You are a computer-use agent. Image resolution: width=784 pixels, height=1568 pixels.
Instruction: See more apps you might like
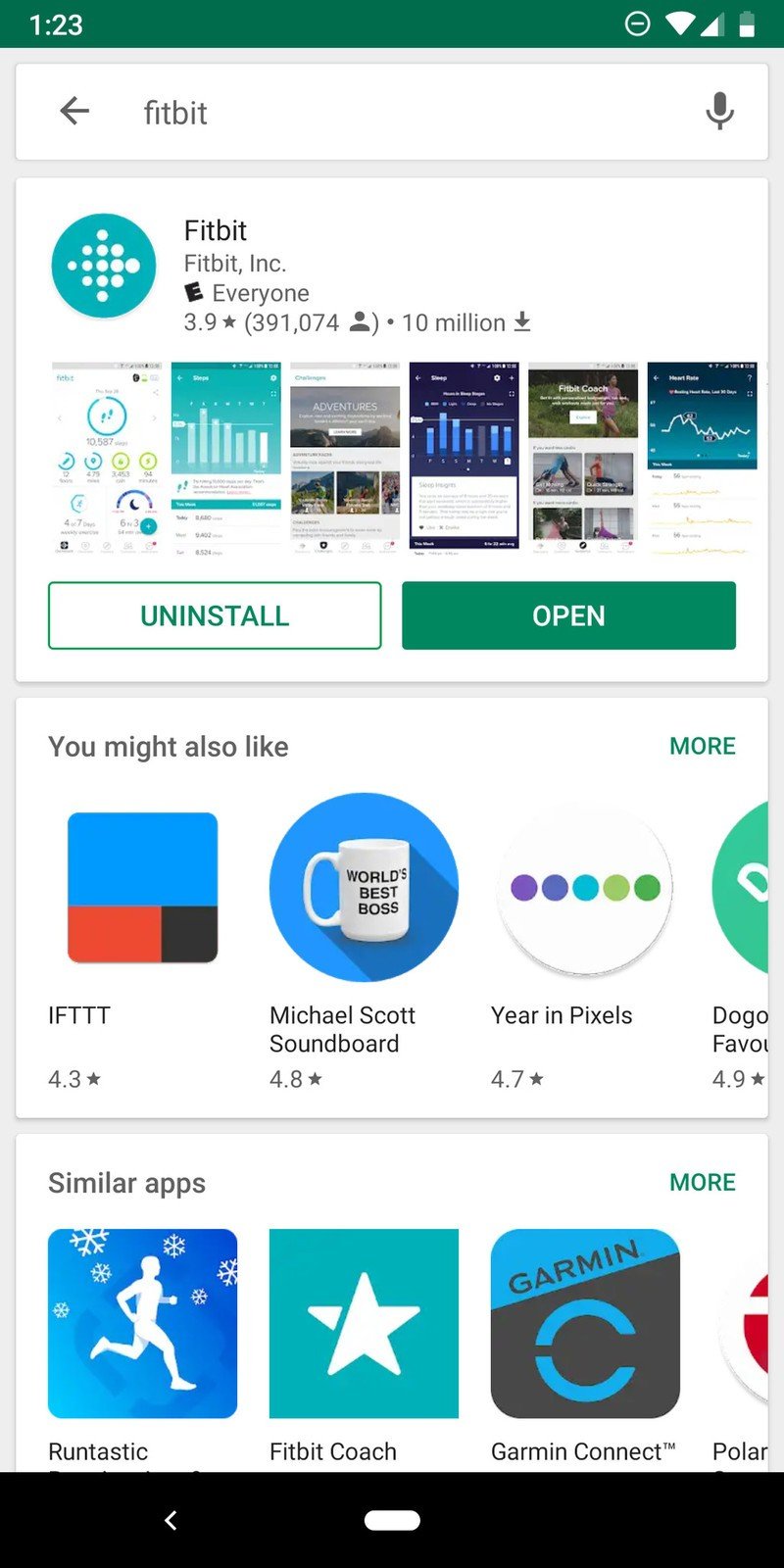[x=702, y=746]
